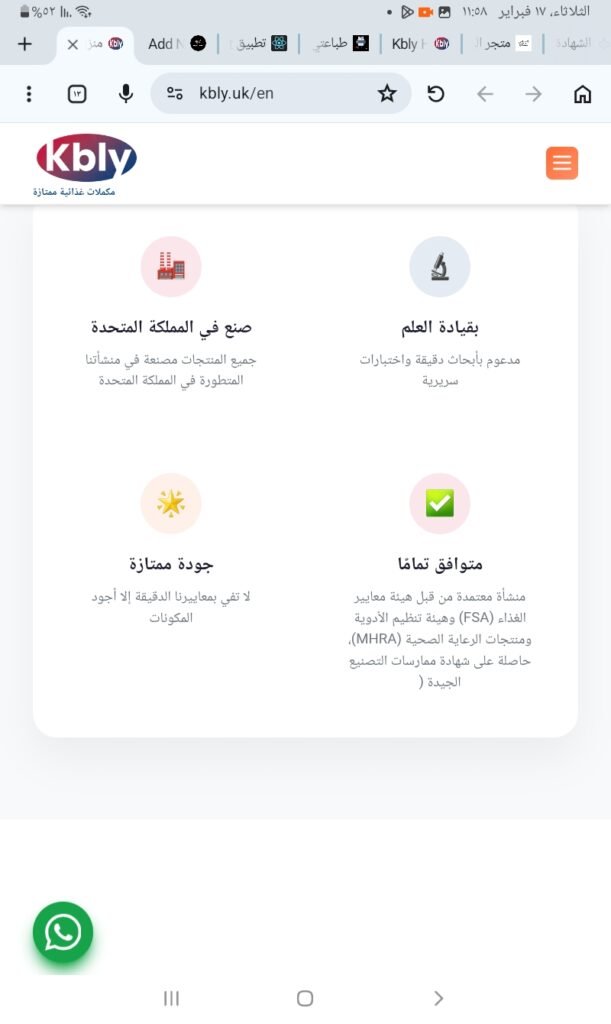Viewport: 611px width, 1024px height.
Task: Open the browser overflow menu
Action: [x=29, y=94]
